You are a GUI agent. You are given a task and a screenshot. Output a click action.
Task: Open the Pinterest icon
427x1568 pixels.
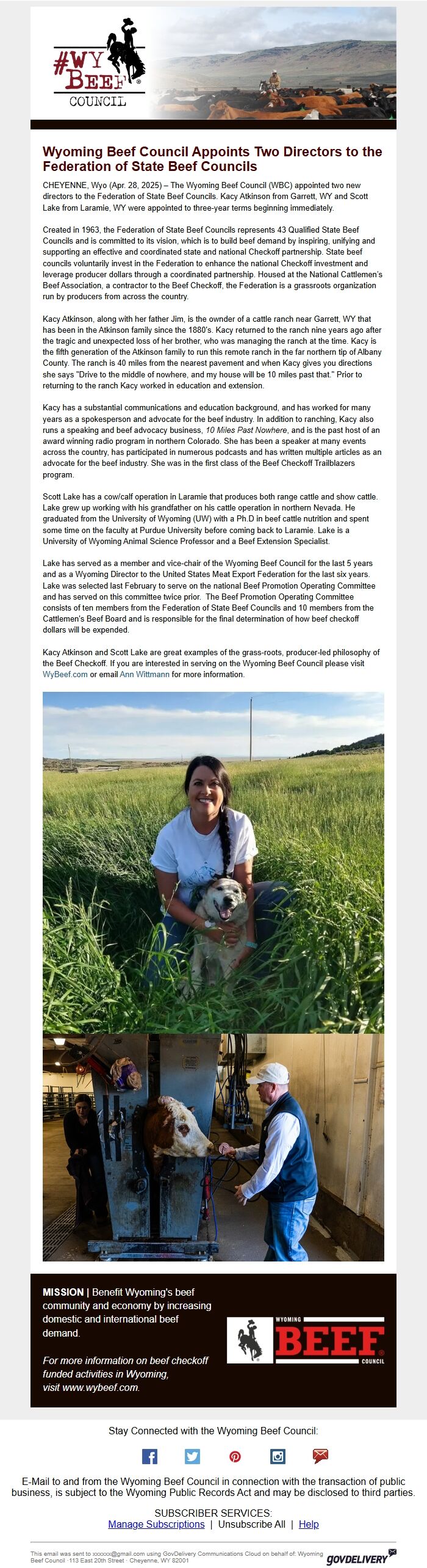tap(235, 1456)
